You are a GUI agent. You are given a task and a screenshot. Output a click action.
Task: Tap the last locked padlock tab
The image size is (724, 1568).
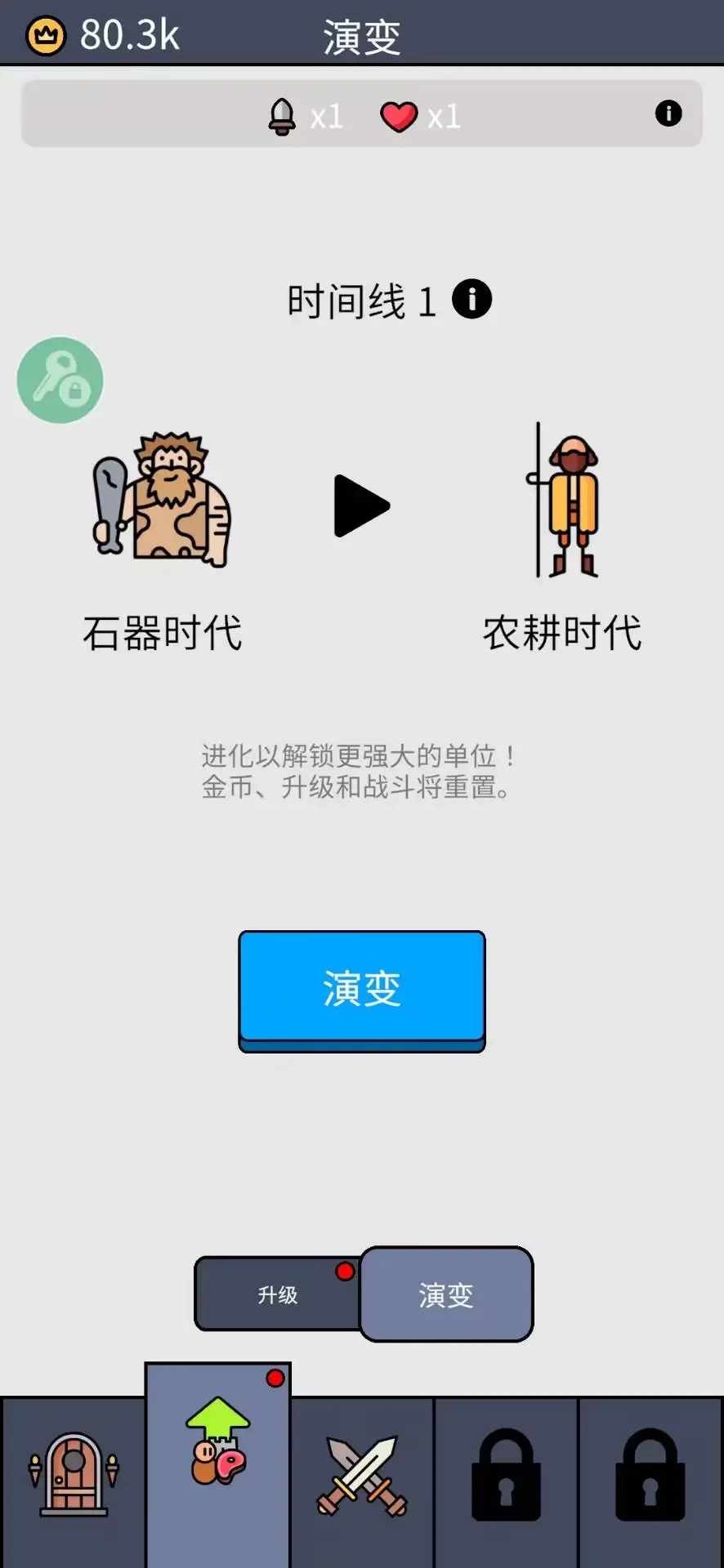tap(650, 1476)
